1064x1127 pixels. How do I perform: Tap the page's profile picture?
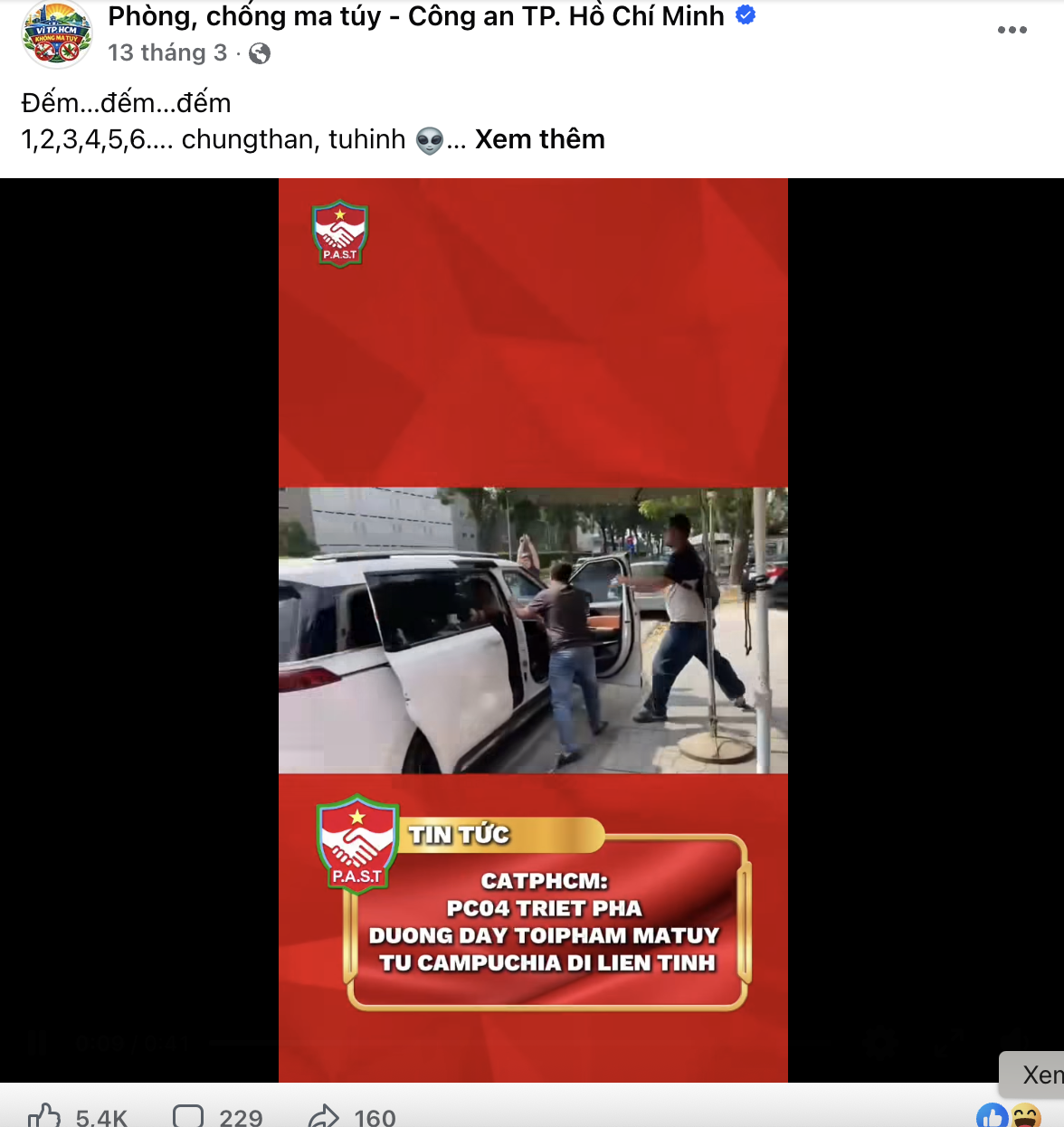tap(56, 34)
